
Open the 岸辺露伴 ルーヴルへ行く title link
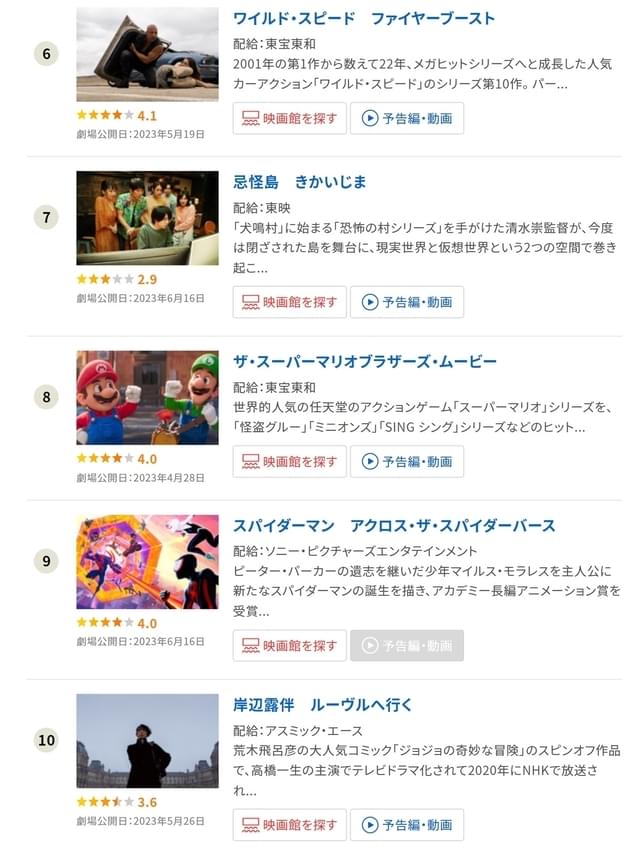[x=322, y=705]
